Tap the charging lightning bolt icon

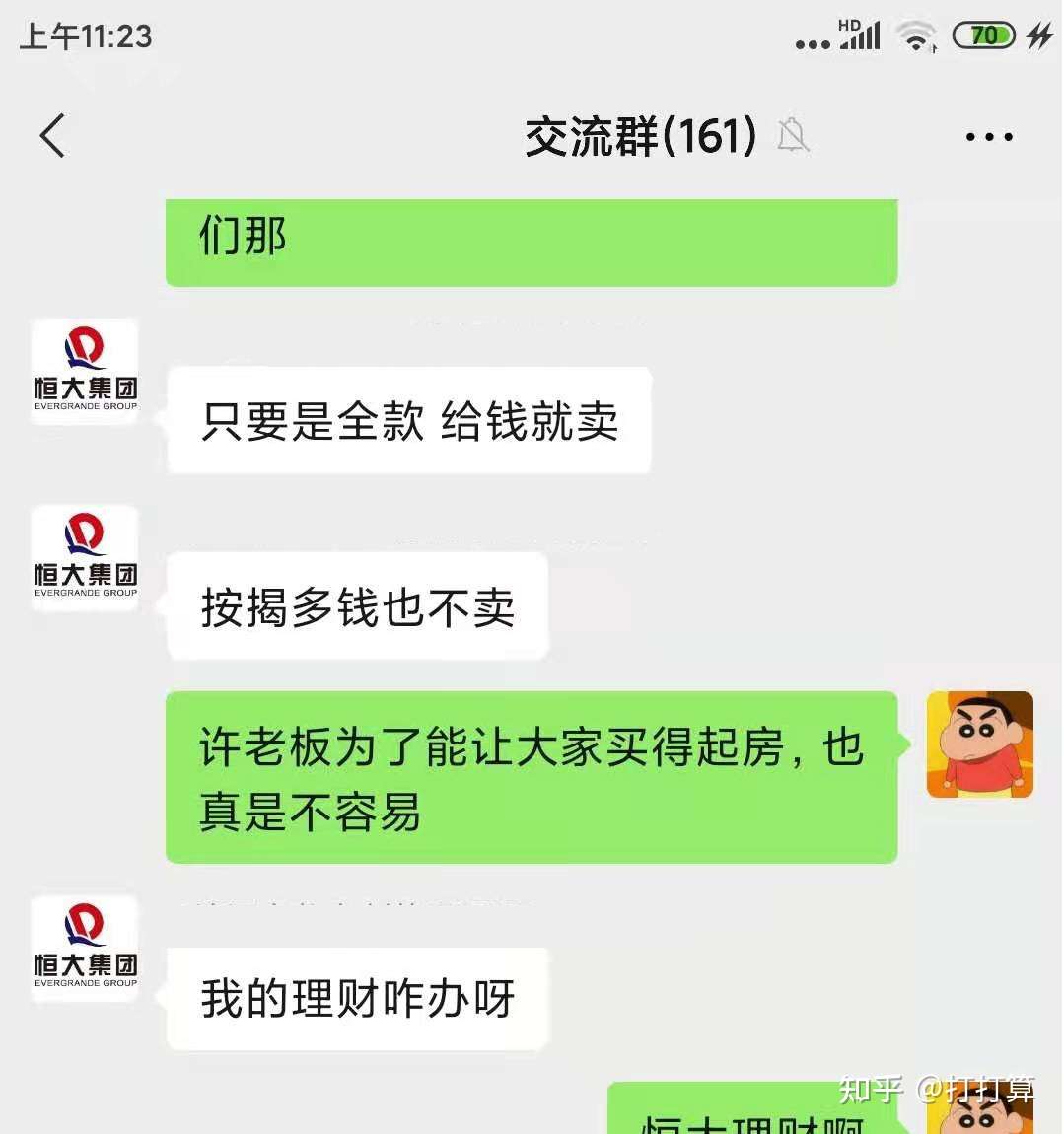pos(1038,35)
